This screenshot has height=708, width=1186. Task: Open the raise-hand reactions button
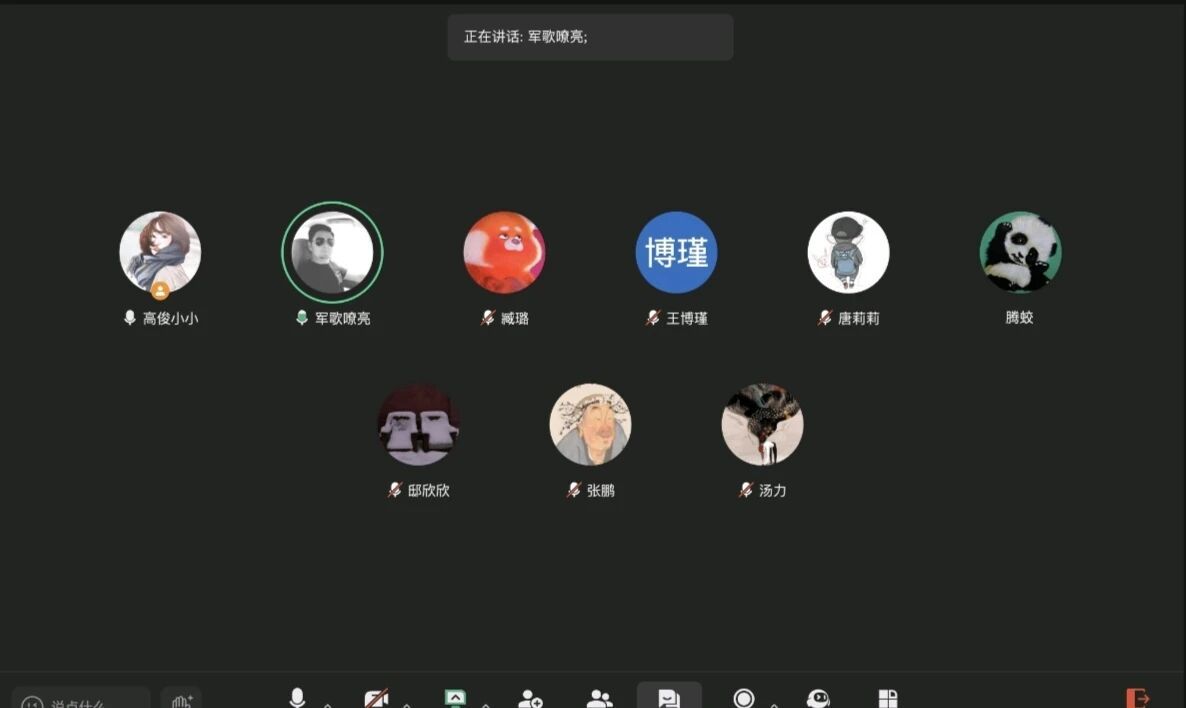(181, 700)
